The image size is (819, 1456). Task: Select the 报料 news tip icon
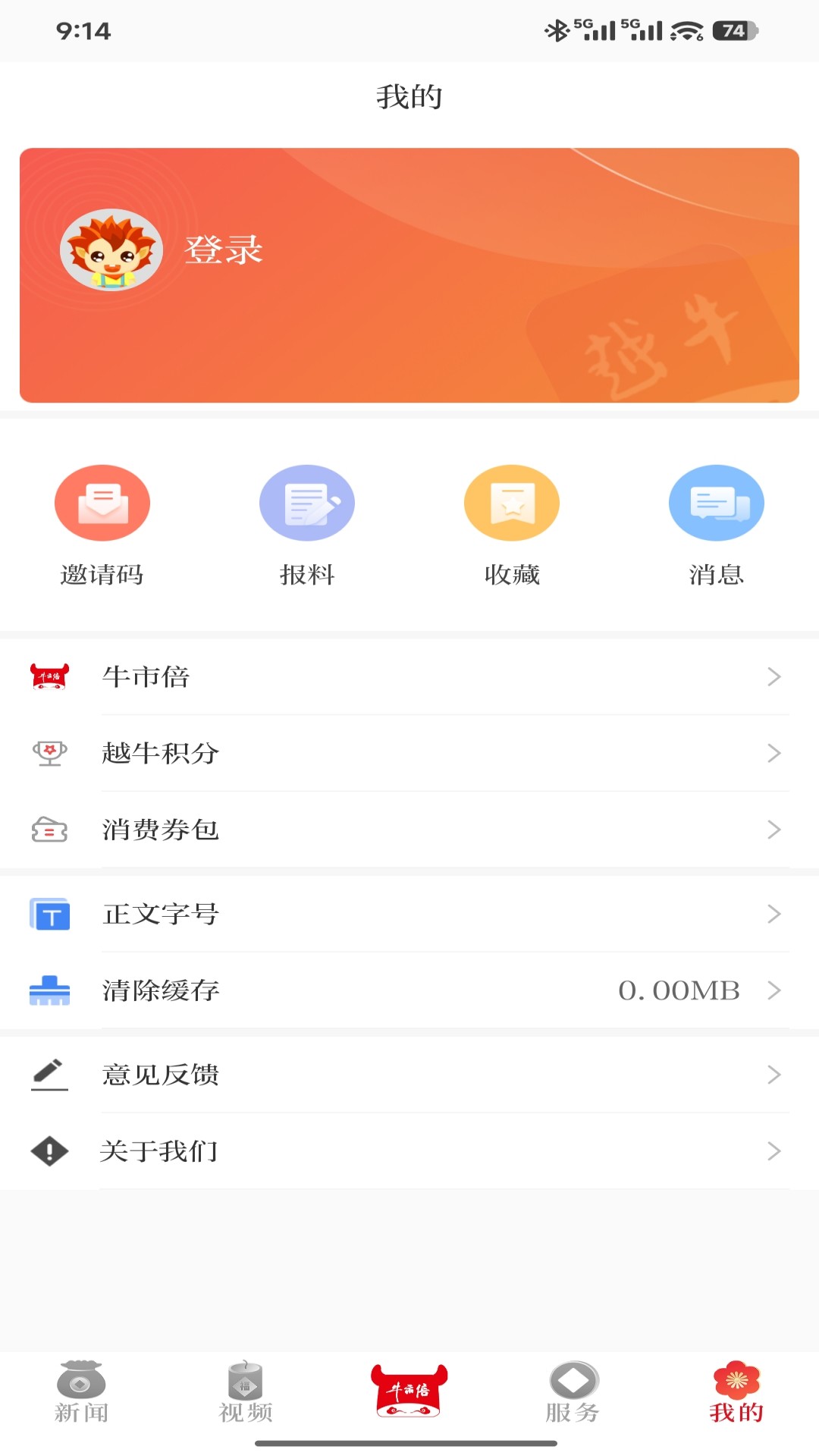(307, 502)
